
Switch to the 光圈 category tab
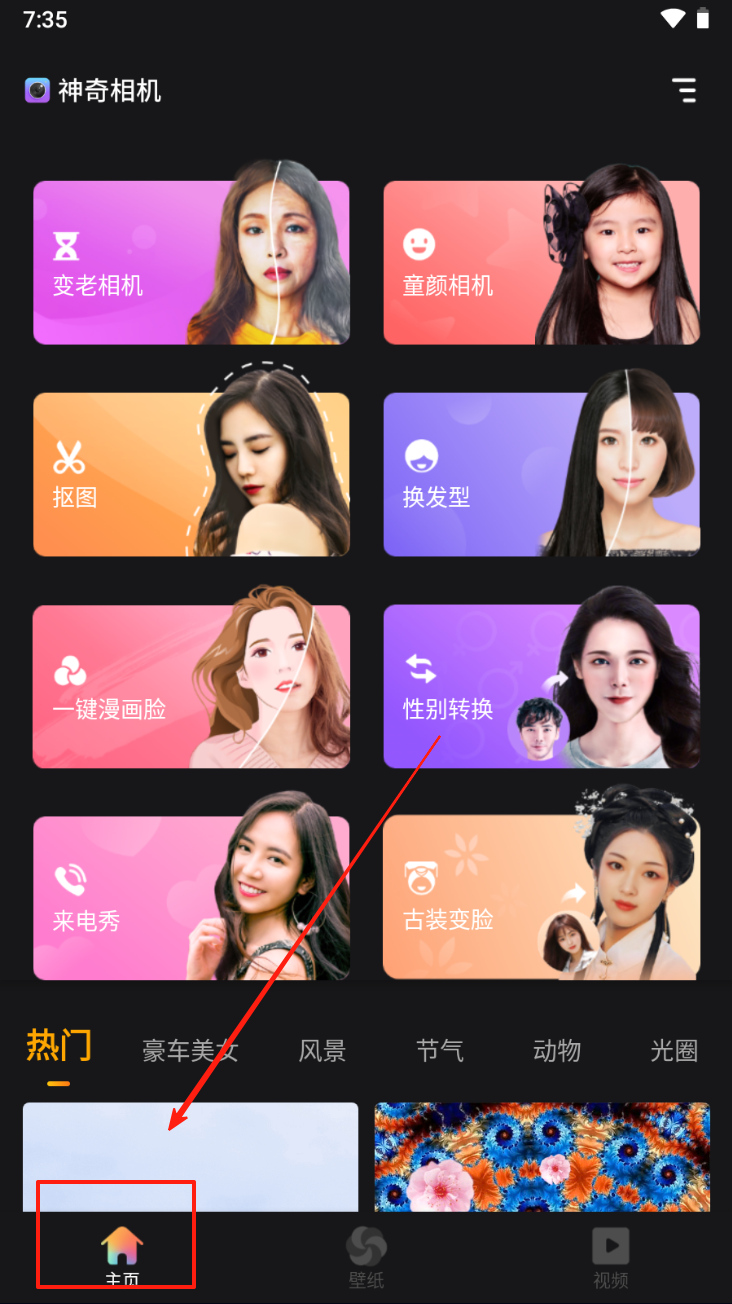(674, 1051)
